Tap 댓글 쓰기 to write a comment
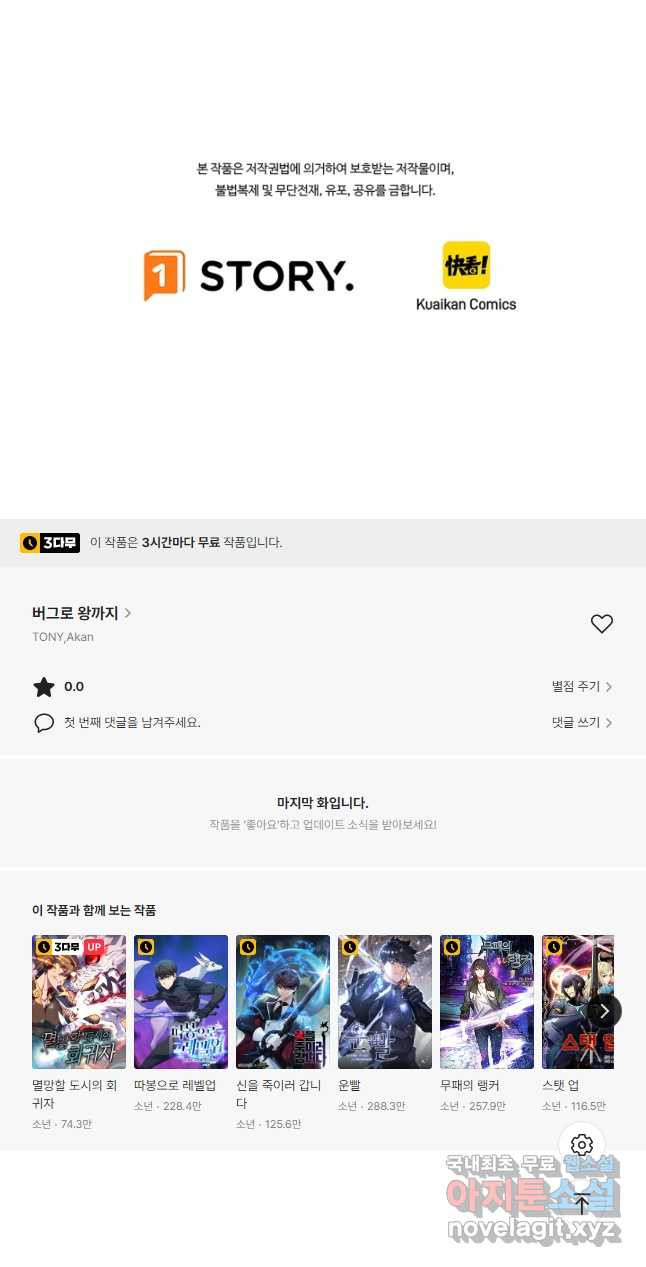The image size is (646, 1267). [582, 722]
